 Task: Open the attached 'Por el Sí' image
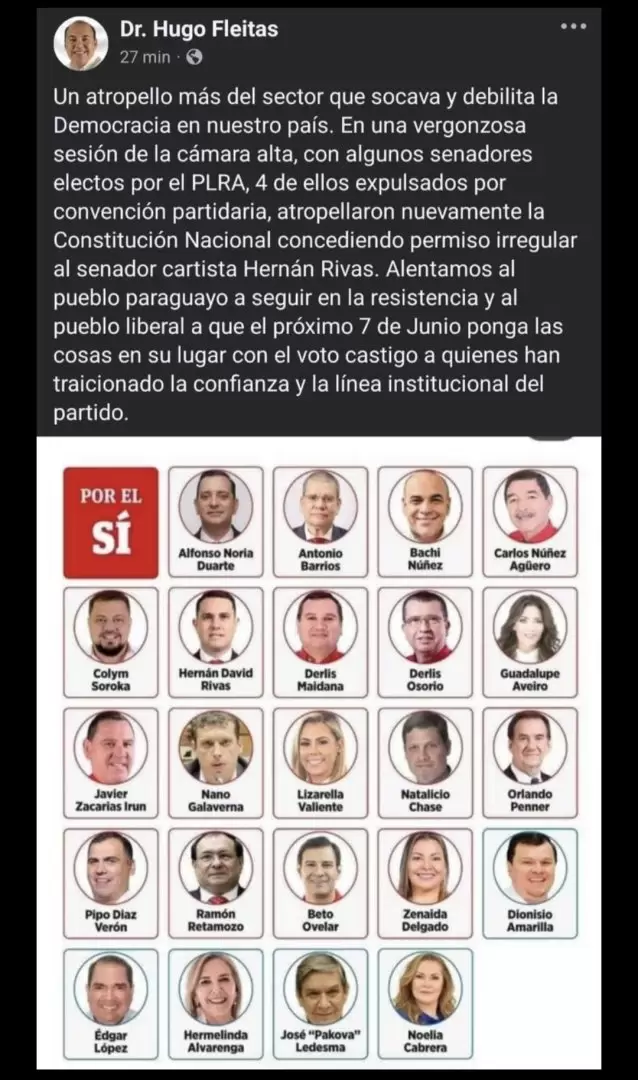tap(319, 752)
